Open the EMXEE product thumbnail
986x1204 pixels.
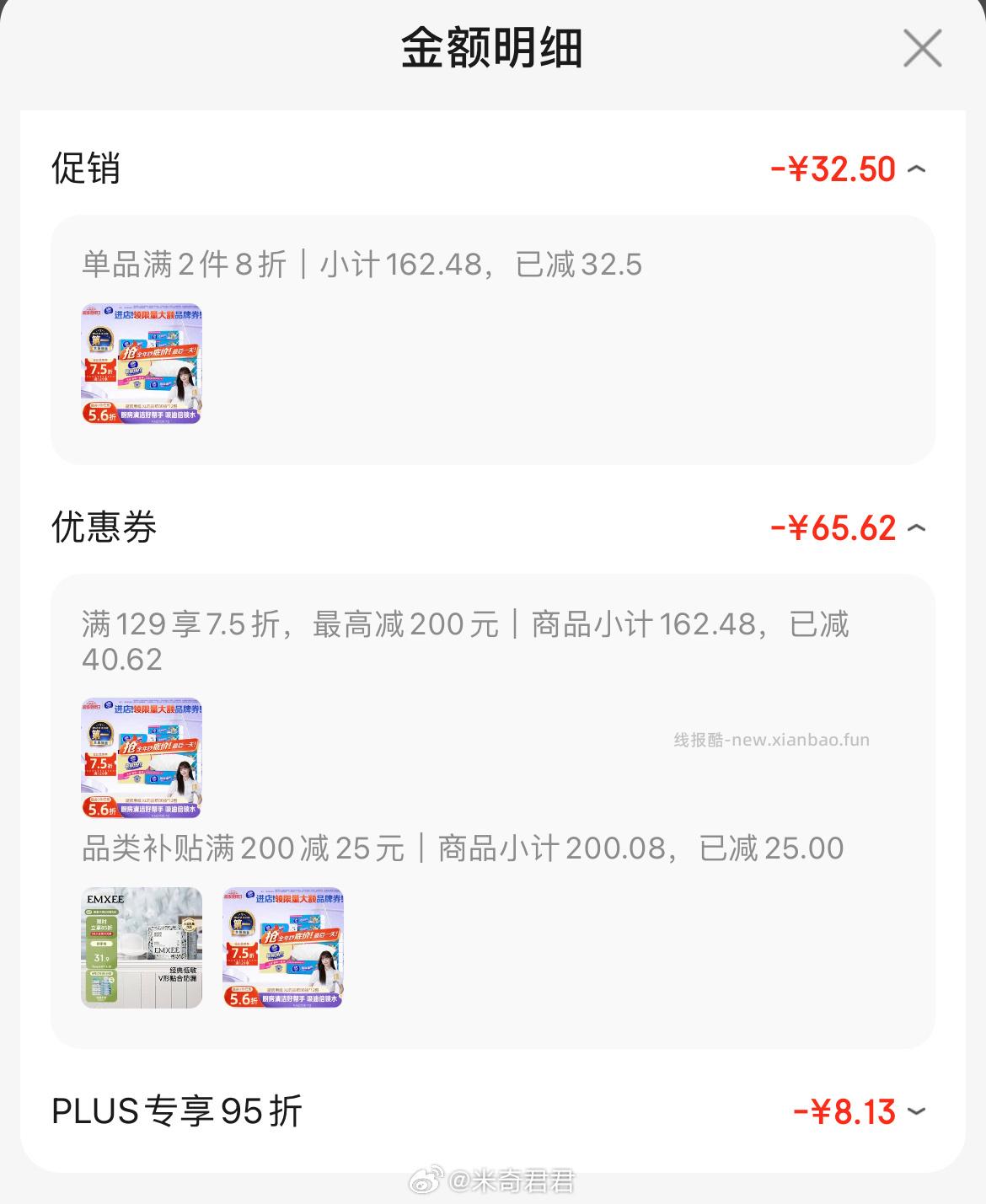tap(142, 947)
